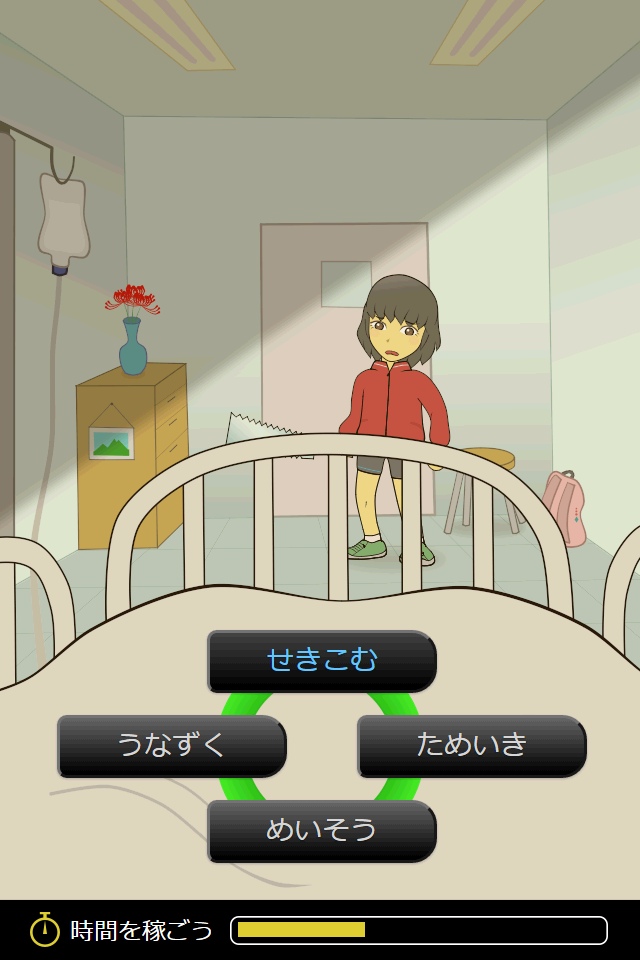The image size is (640, 960).
Task: Pick the めいそう action
Action: tap(322, 830)
